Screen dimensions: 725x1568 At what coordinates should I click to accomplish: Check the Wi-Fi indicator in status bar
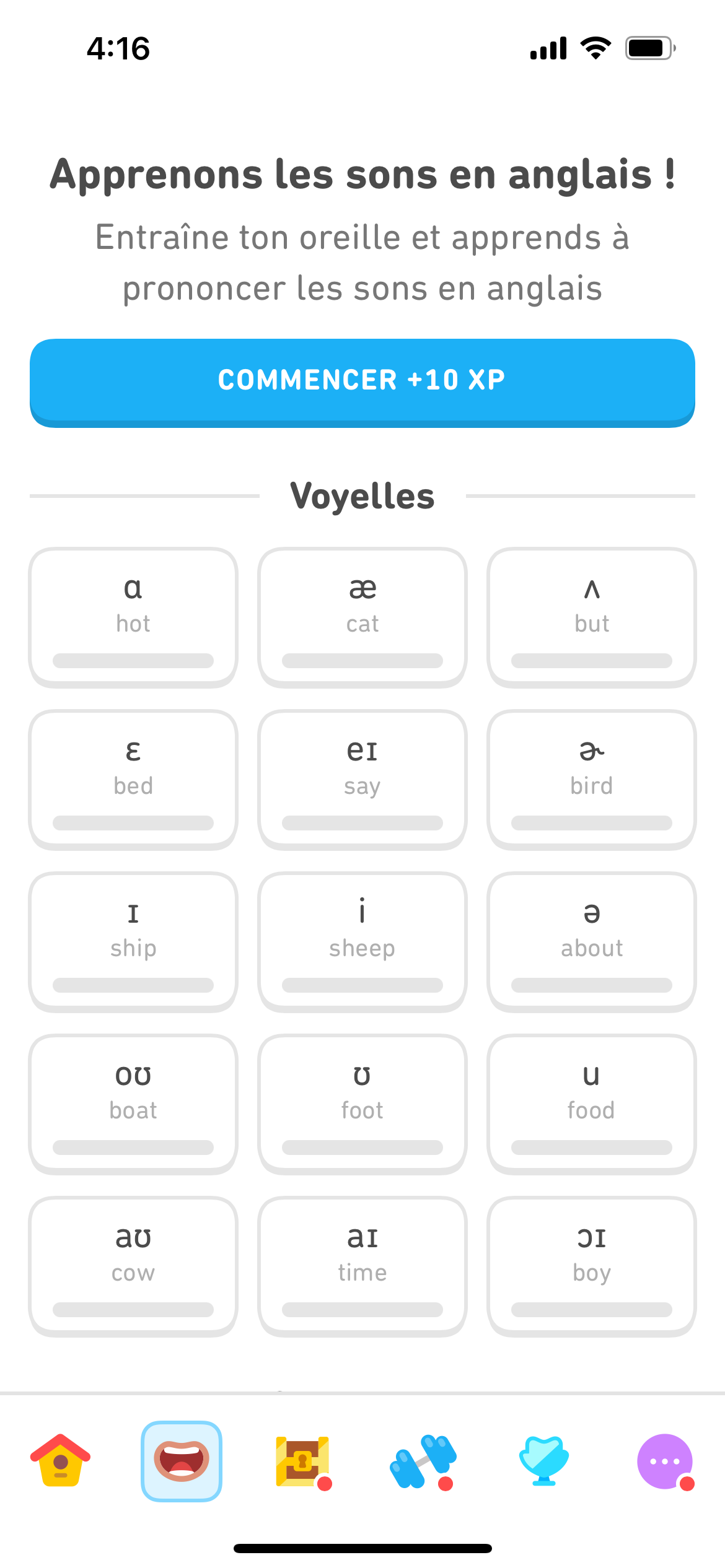[x=594, y=46]
